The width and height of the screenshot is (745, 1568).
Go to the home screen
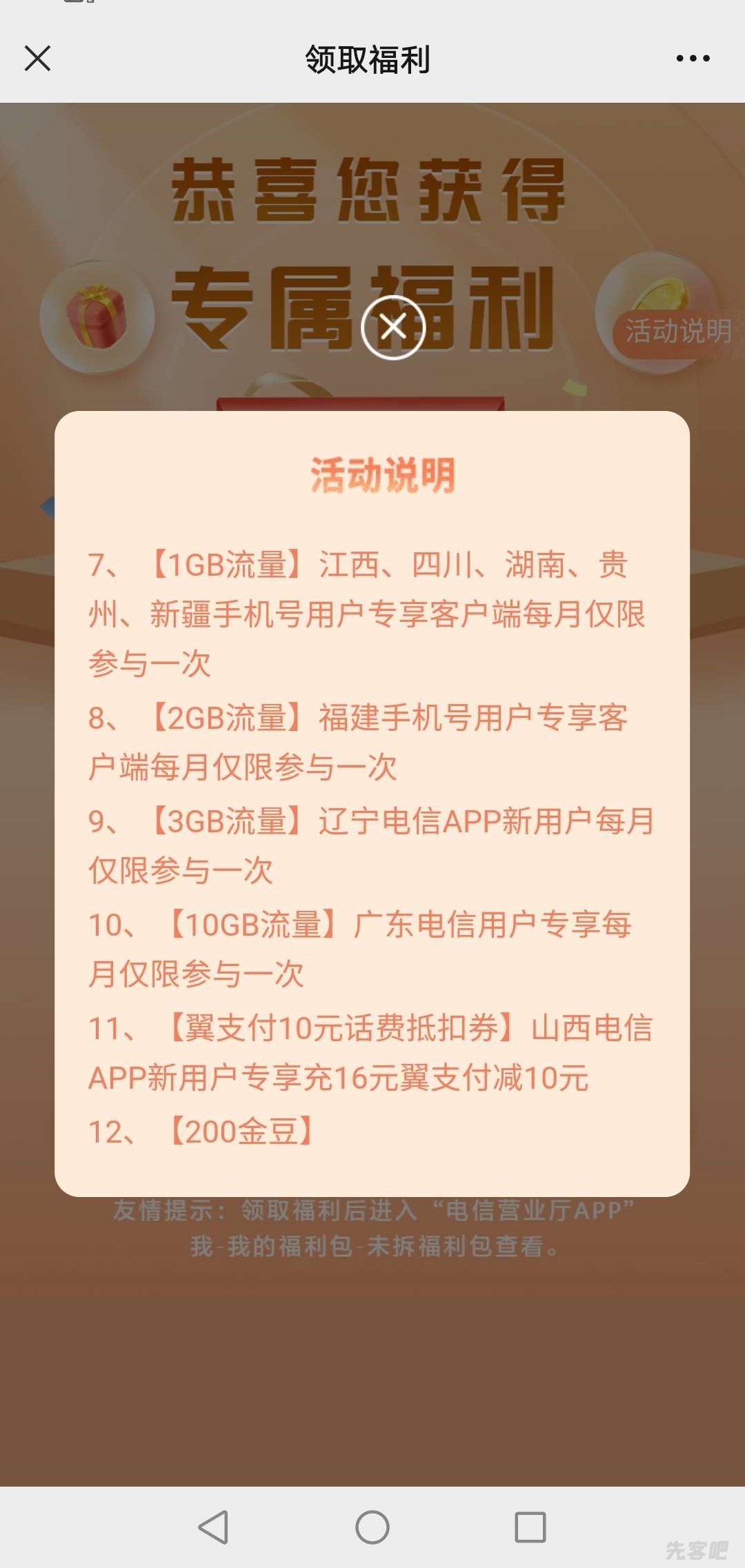[x=372, y=1527]
